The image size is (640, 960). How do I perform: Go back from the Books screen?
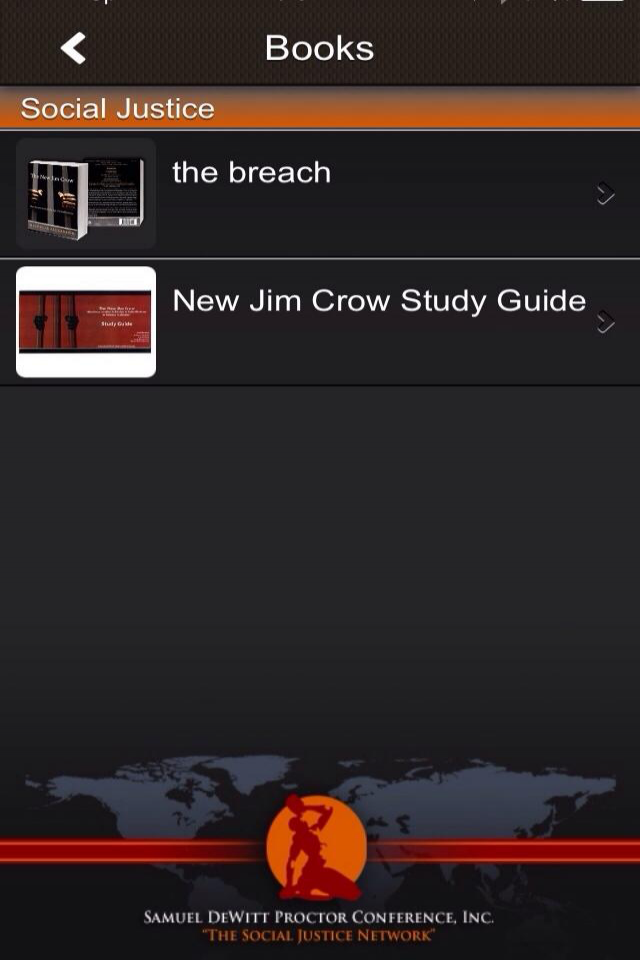point(73,47)
